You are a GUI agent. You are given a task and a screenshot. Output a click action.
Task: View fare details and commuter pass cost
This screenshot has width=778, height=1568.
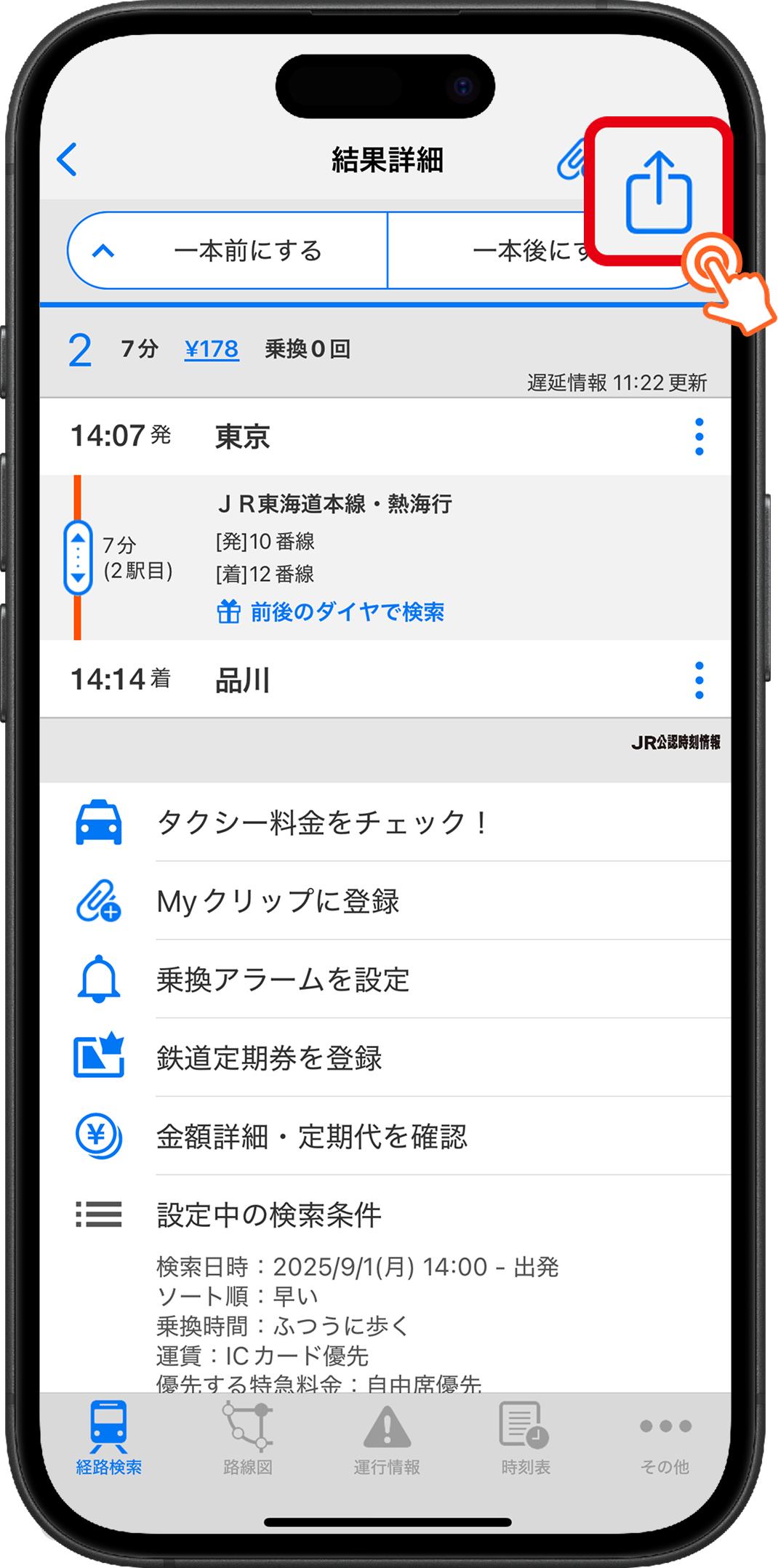[x=311, y=1136]
